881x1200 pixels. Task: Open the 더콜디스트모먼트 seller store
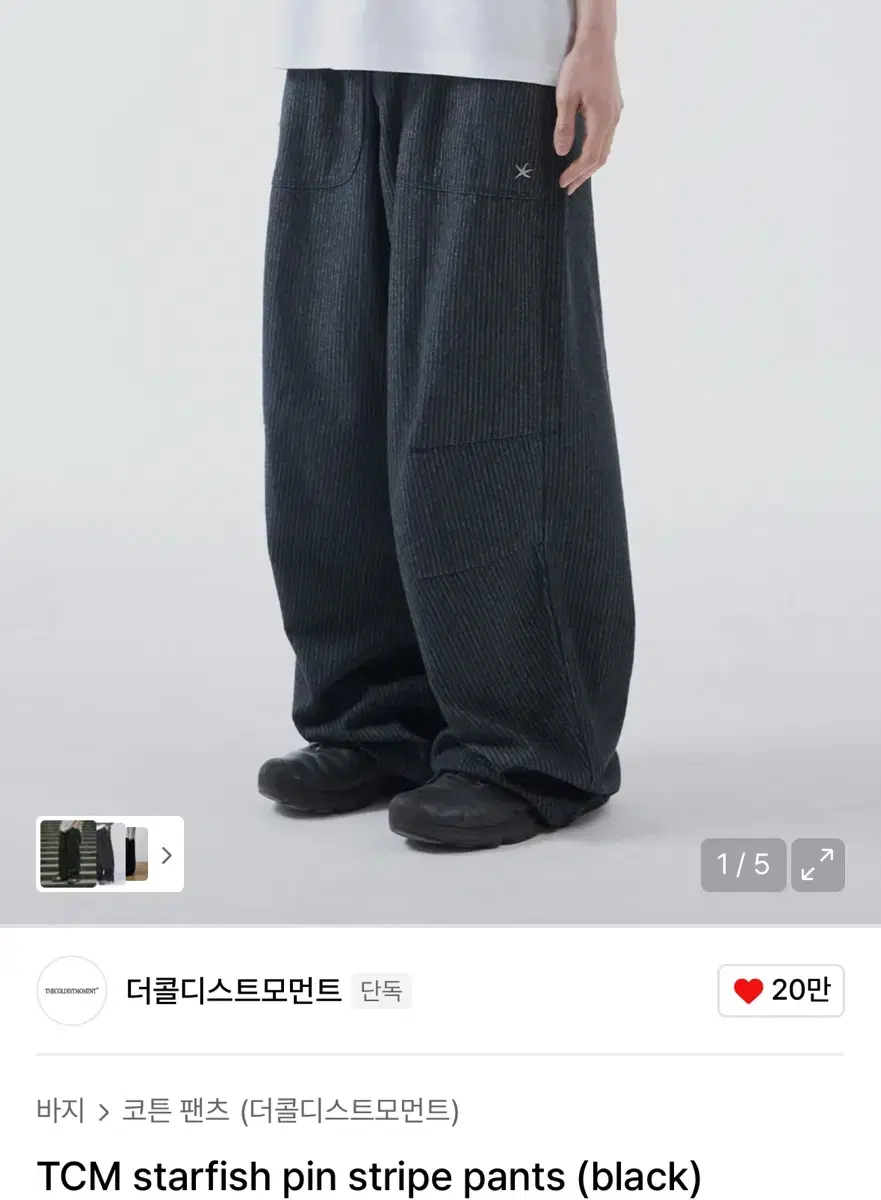pos(232,990)
